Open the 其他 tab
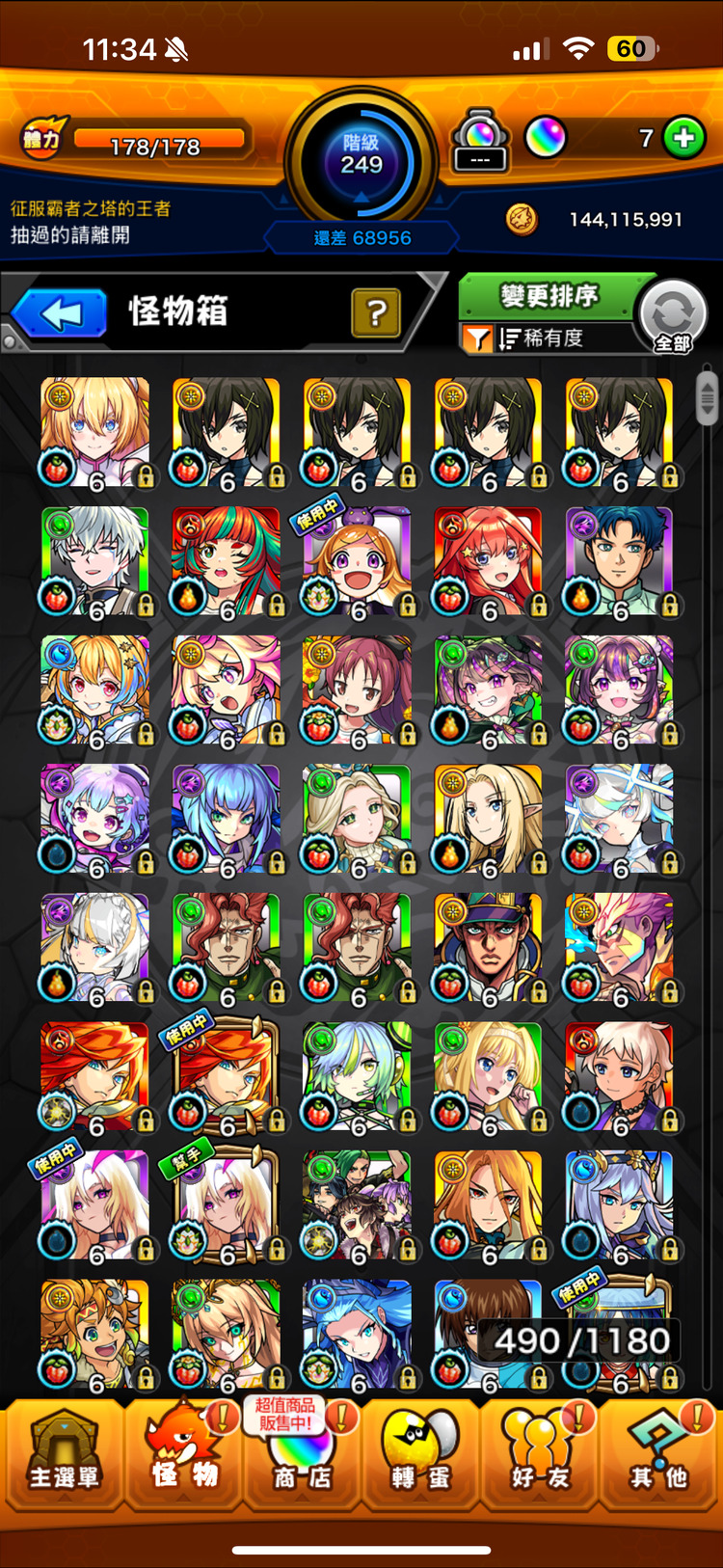 pyautogui.click(x=659, y=1454)
